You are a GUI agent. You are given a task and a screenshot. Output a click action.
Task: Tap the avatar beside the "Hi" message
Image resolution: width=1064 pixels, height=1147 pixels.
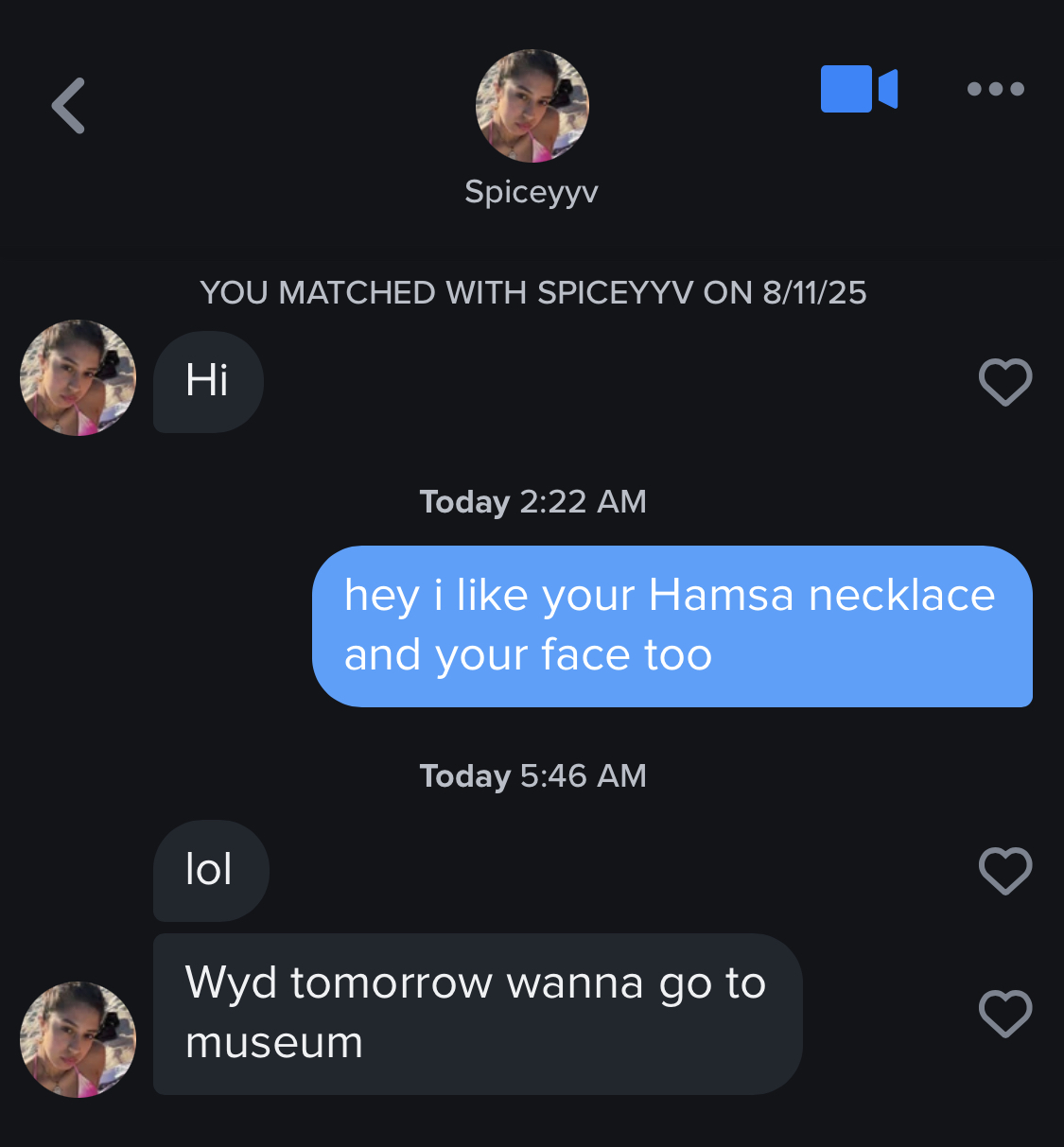point(78,378)
